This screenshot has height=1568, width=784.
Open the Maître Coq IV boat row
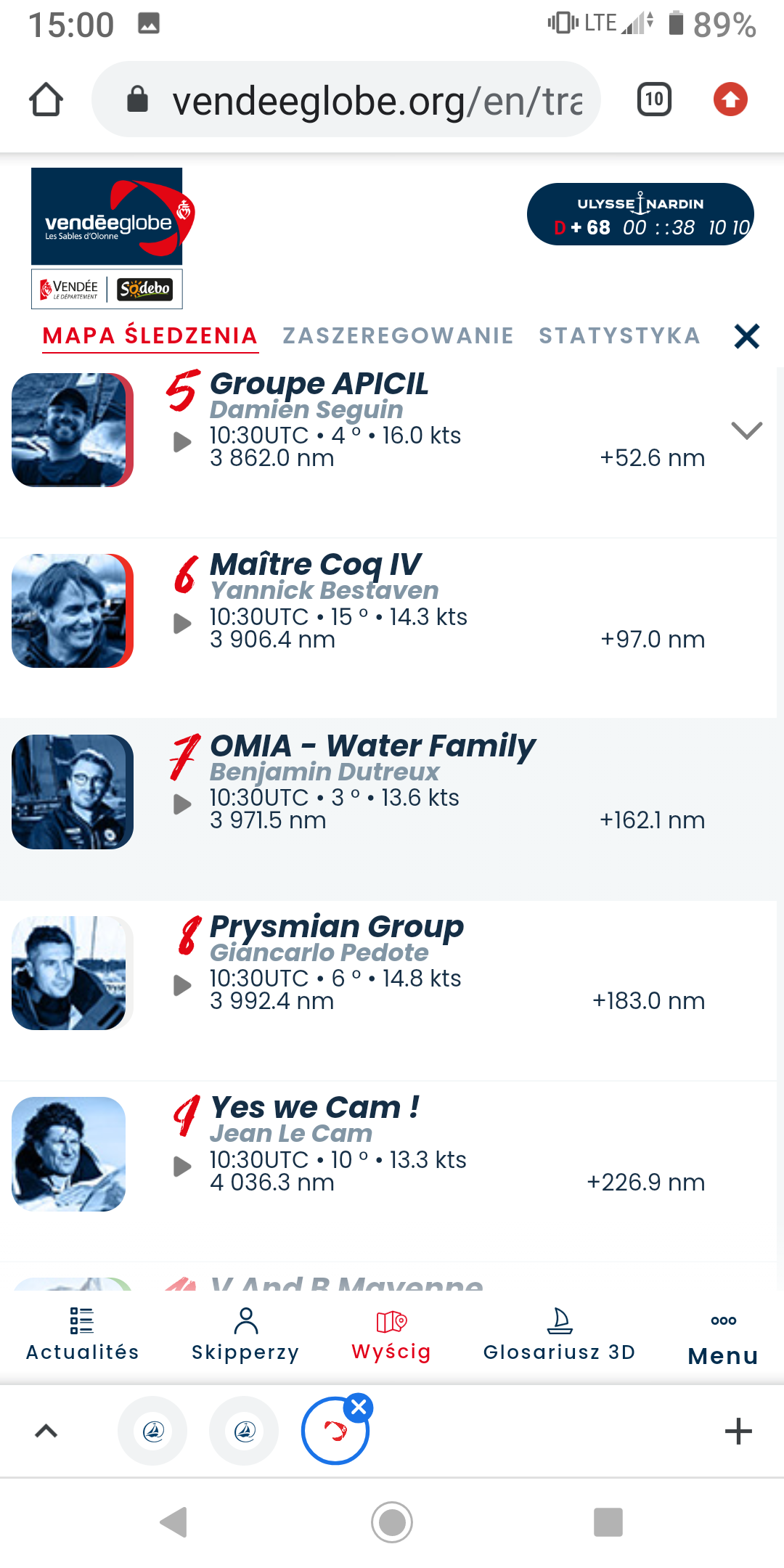[x=388, y=611]
